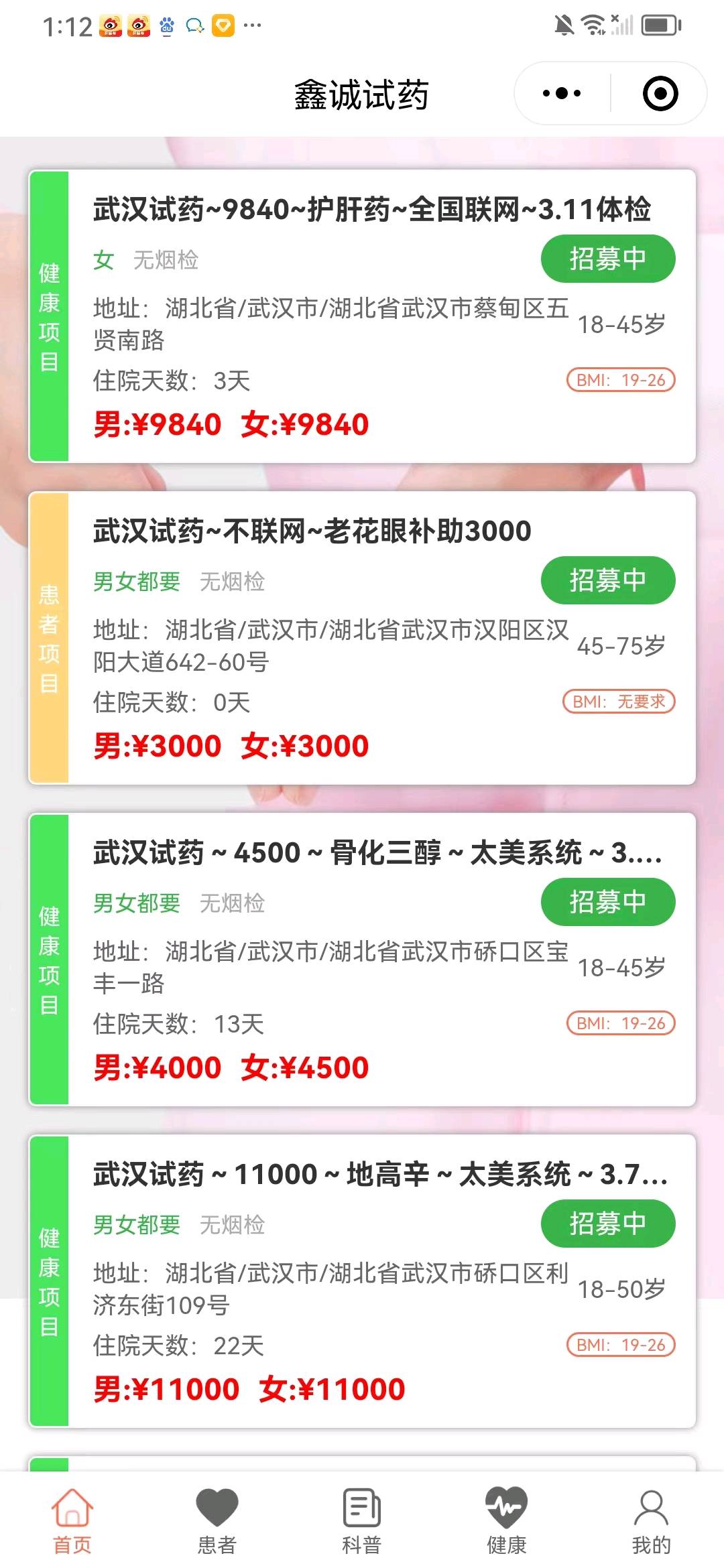This screenshot has height=1568, width=724.
Task: Open the 老花眼补助3000 patient project card
Action: 312,531
